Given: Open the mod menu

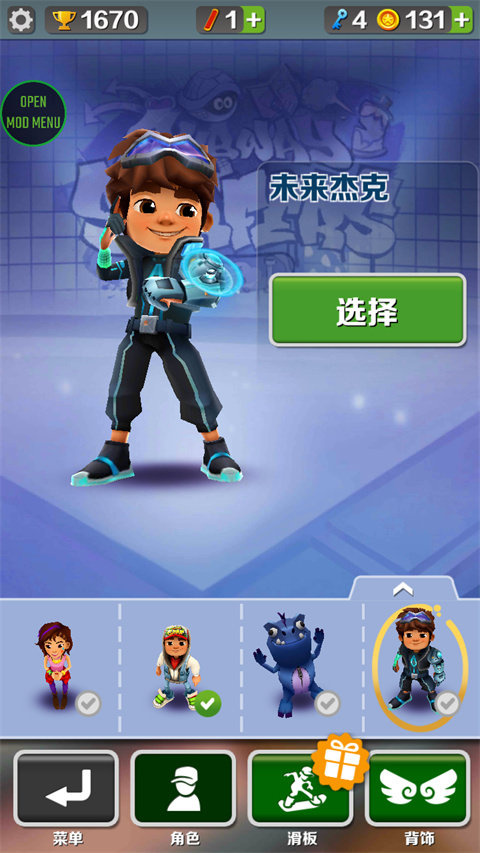Looking at the screenshot, I should (x=33, y=113).
